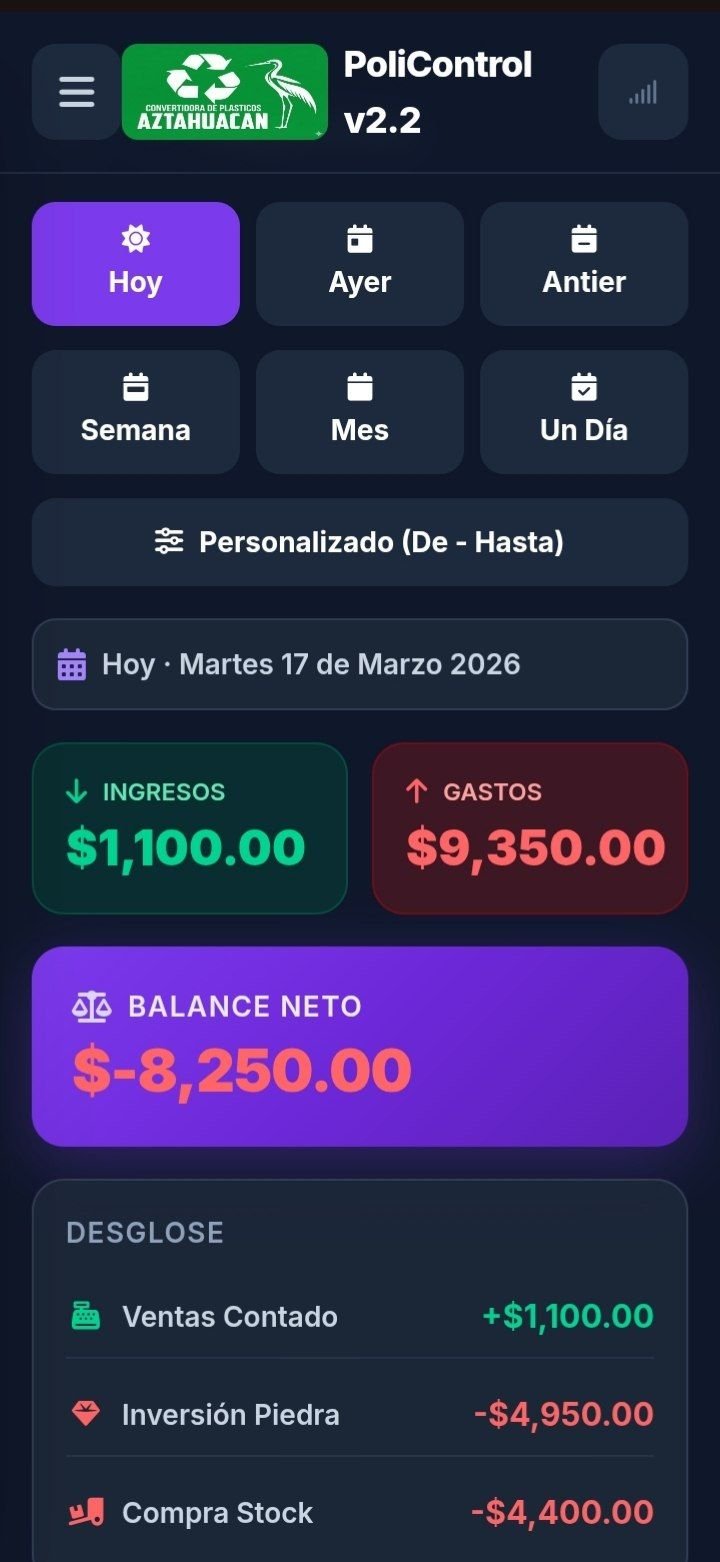This screenshot has height=1562, width=720.
Task: Open Personalizado (De - Hasta) range
Action: (x=360, y=542)
